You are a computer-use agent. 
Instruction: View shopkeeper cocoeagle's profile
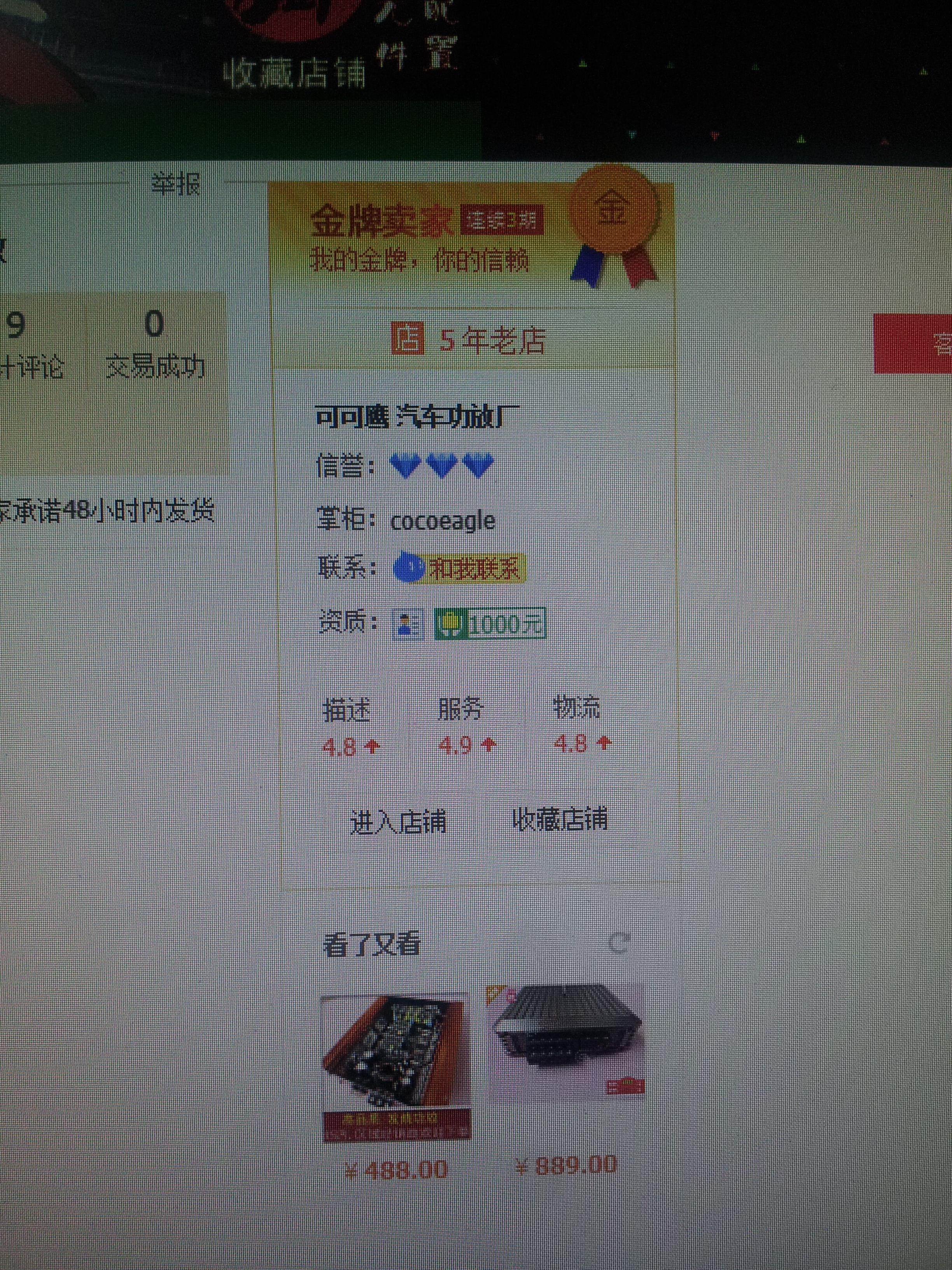coord(442,521)
